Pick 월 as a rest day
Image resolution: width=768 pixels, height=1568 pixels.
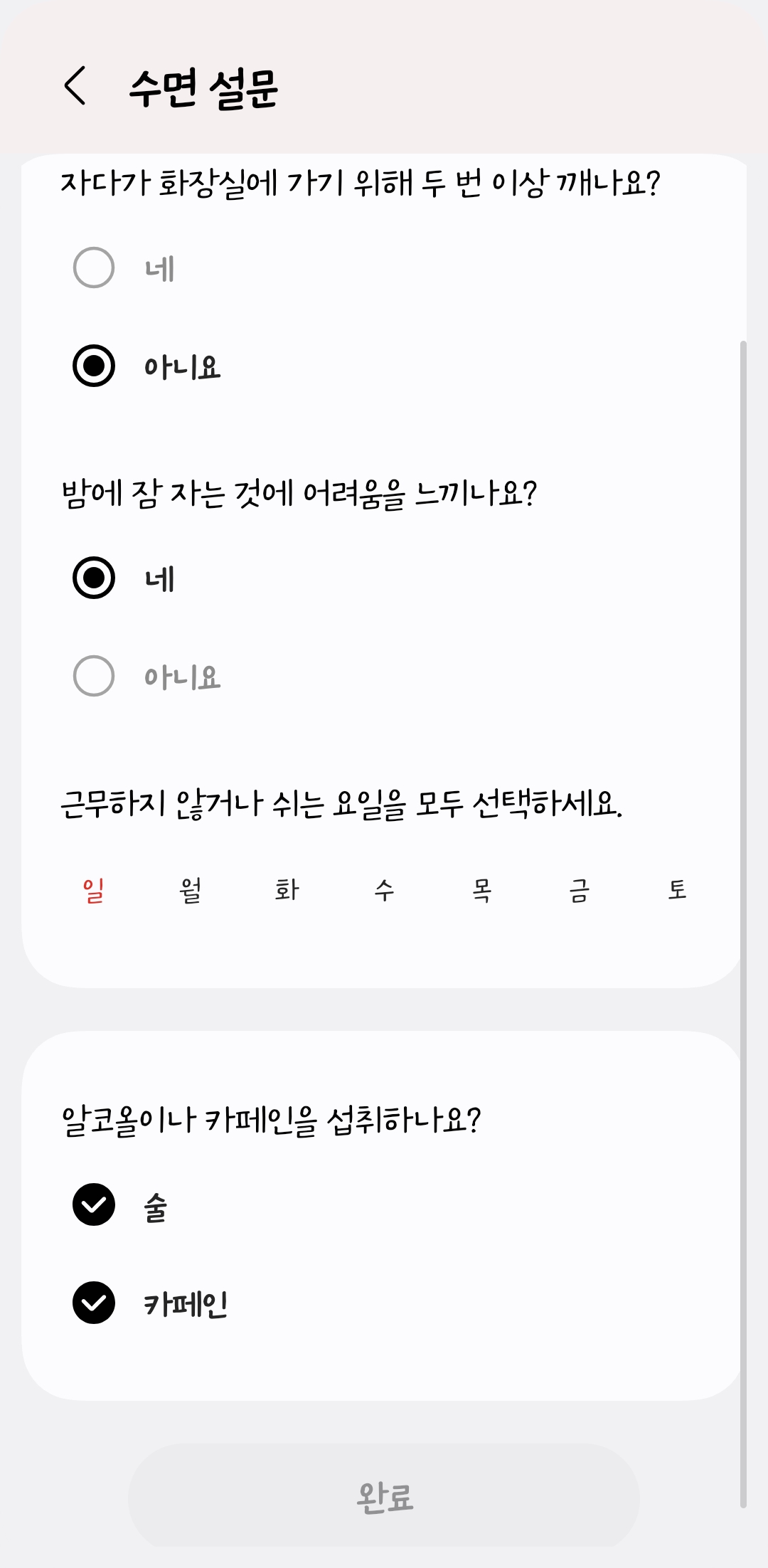tap(191, 890)
